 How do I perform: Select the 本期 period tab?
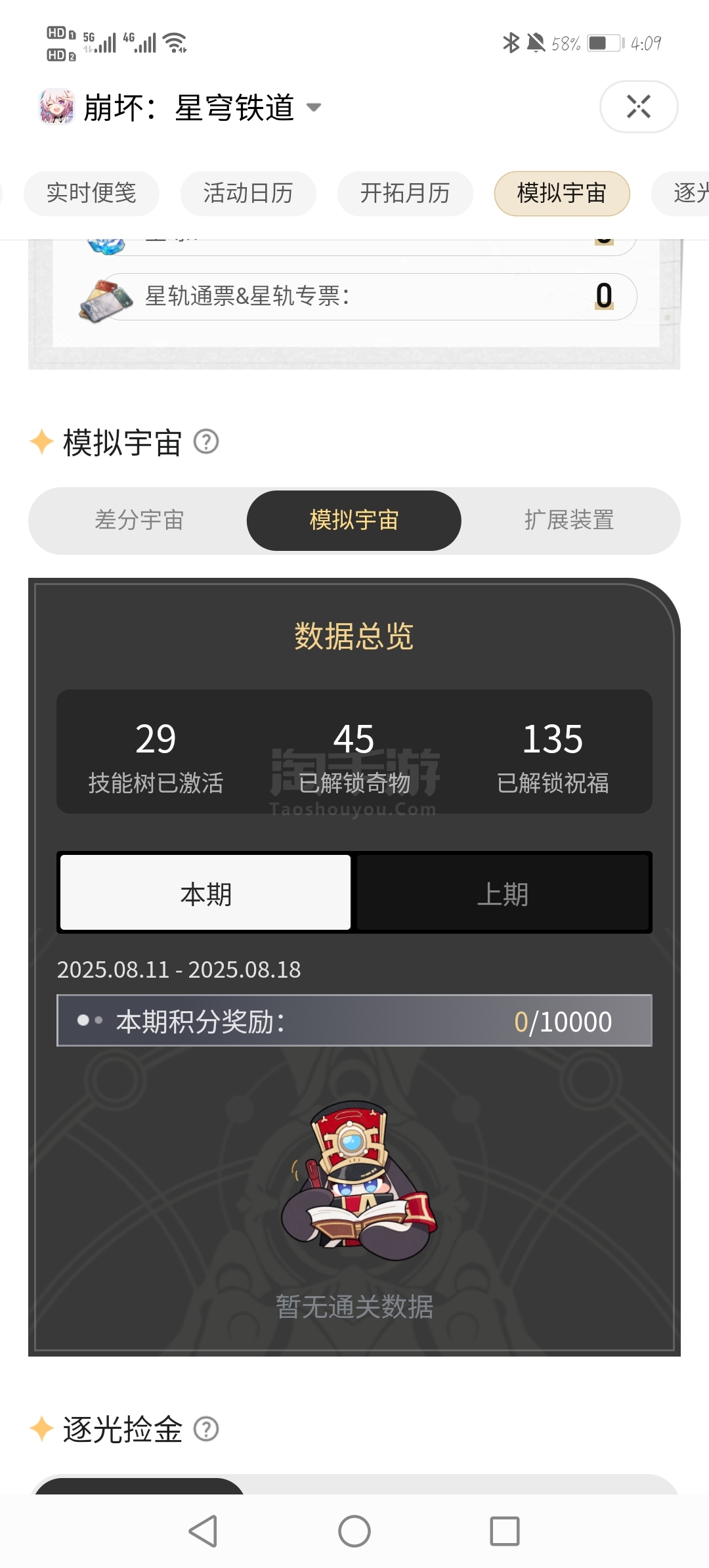(205, 893)
